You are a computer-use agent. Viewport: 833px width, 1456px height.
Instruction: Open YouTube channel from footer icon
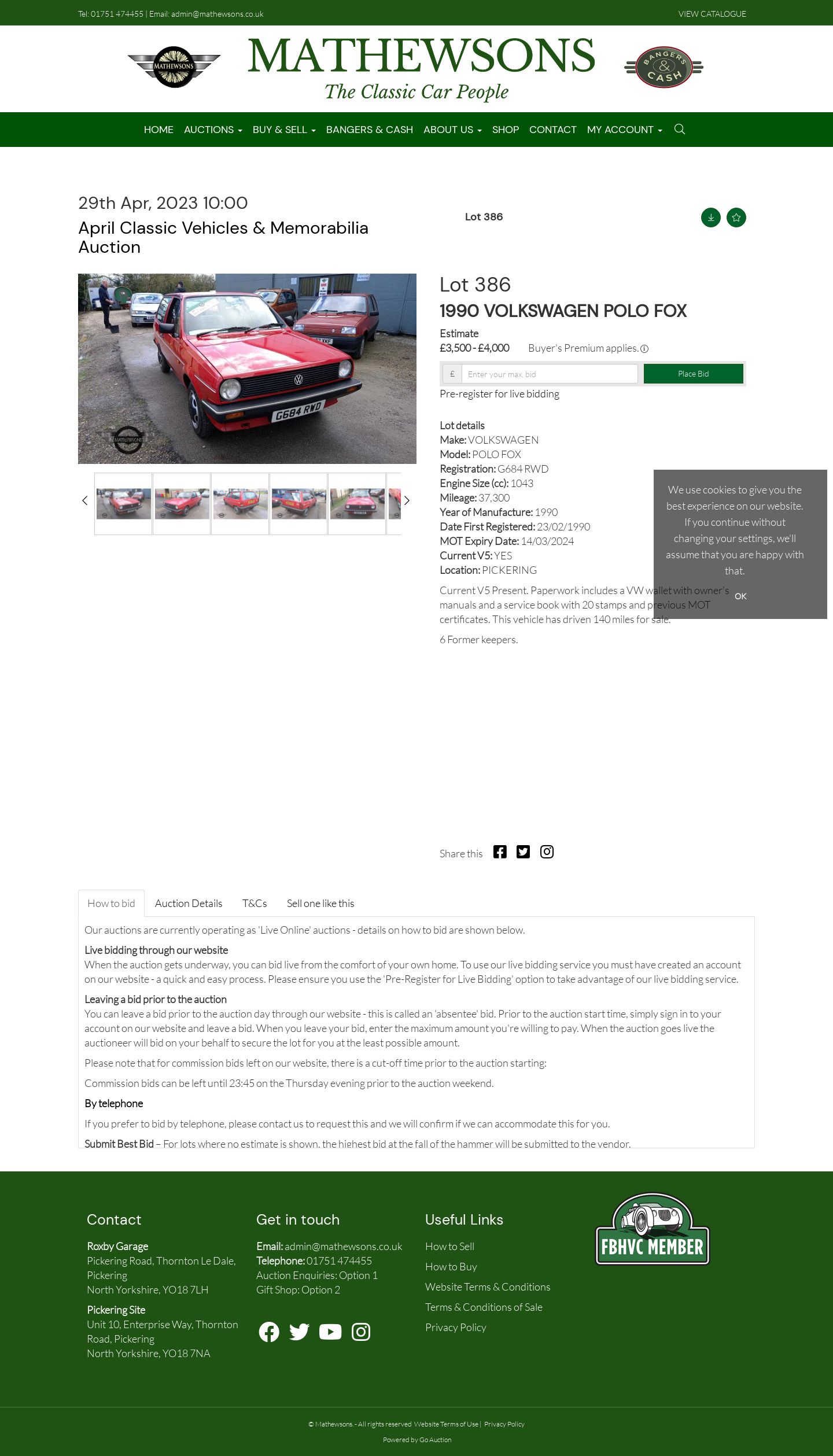[330, 1332]
